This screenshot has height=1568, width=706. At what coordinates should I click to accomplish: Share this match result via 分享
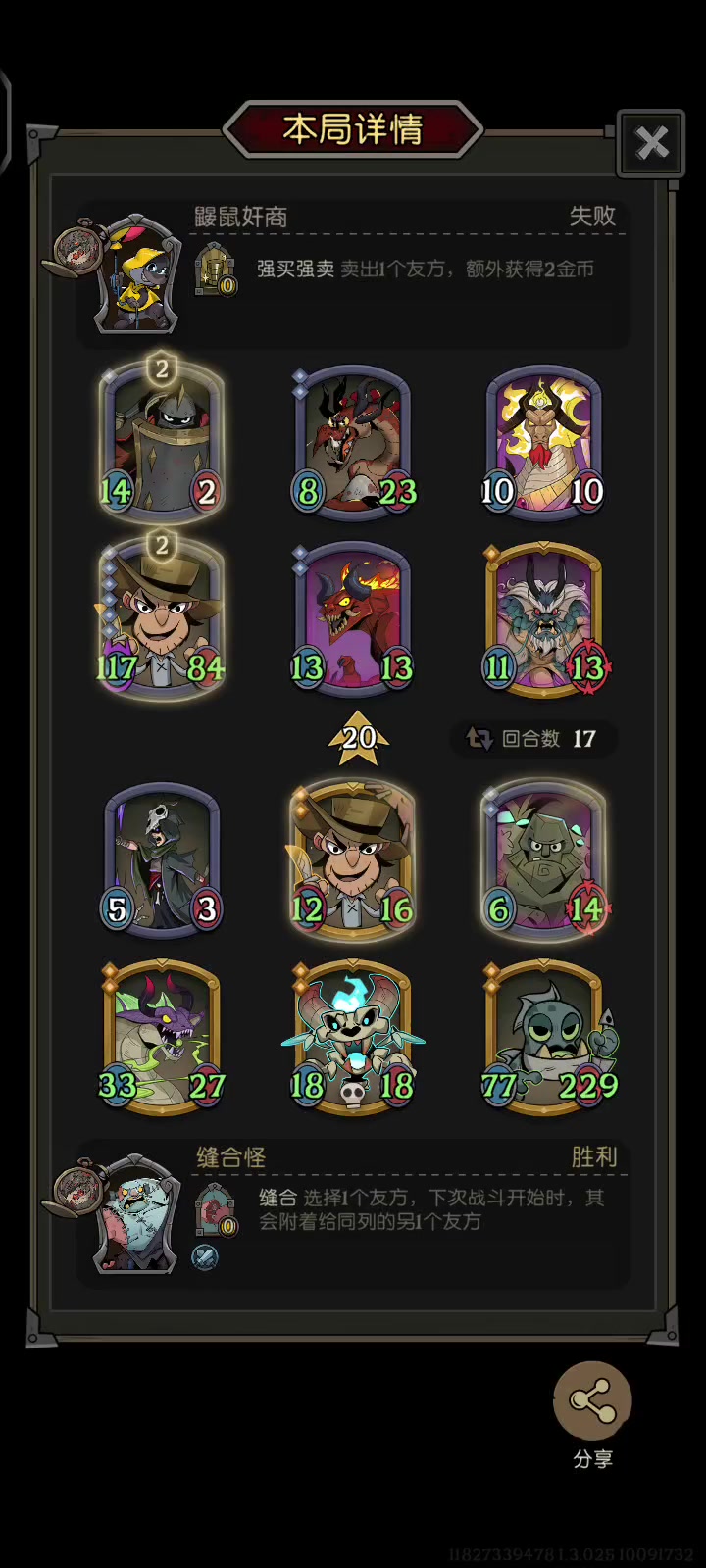[592, 1401]
